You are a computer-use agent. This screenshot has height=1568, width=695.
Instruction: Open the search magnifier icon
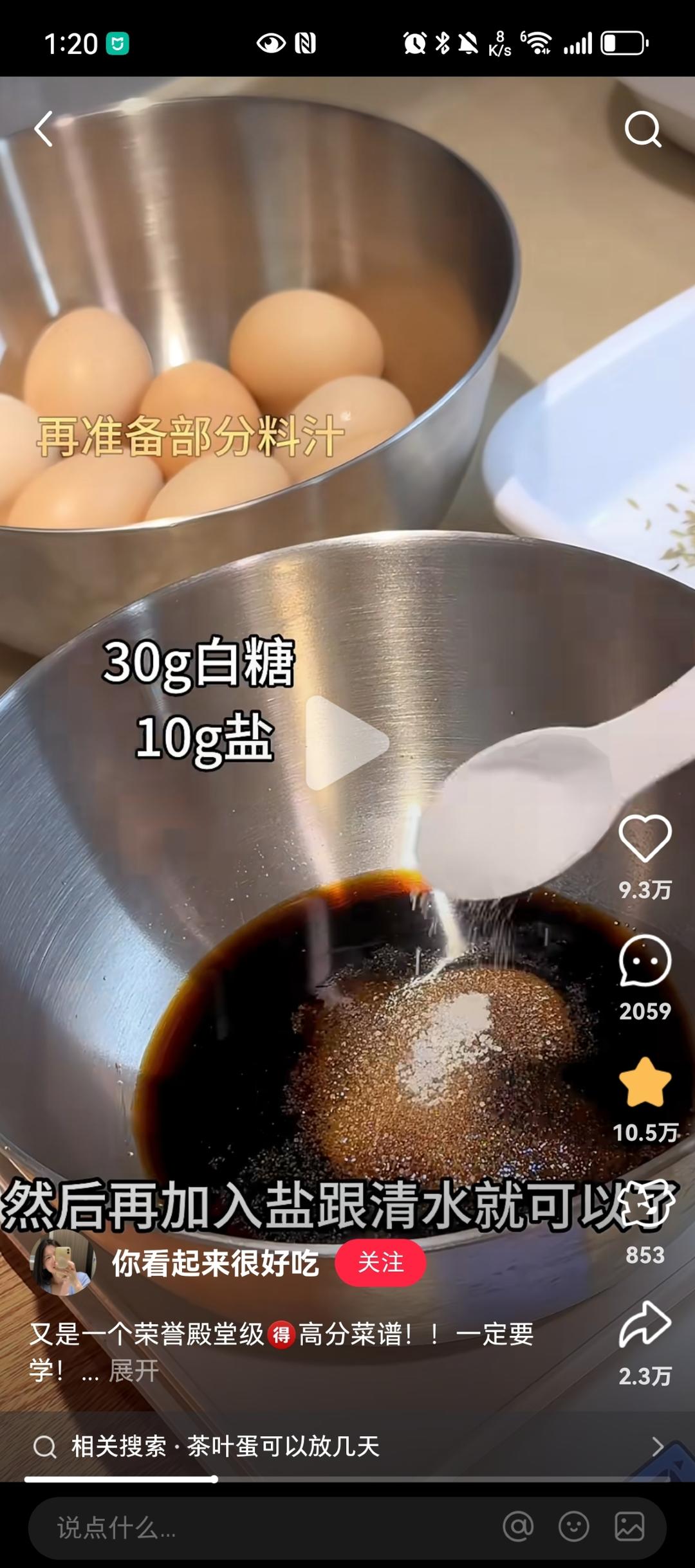[643, 129]
